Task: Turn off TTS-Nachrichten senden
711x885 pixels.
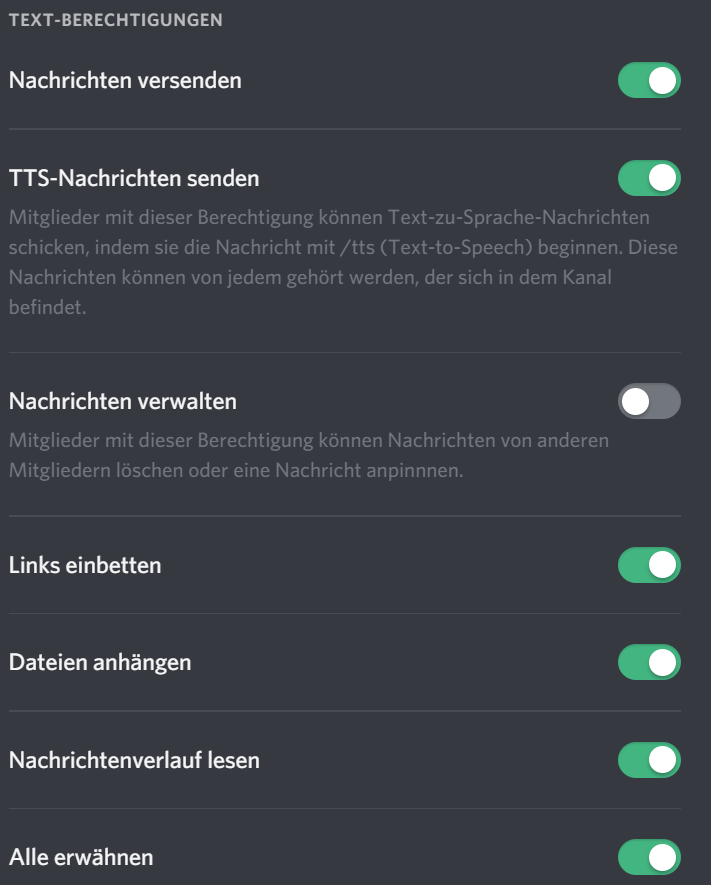Action: click(649, 179)
